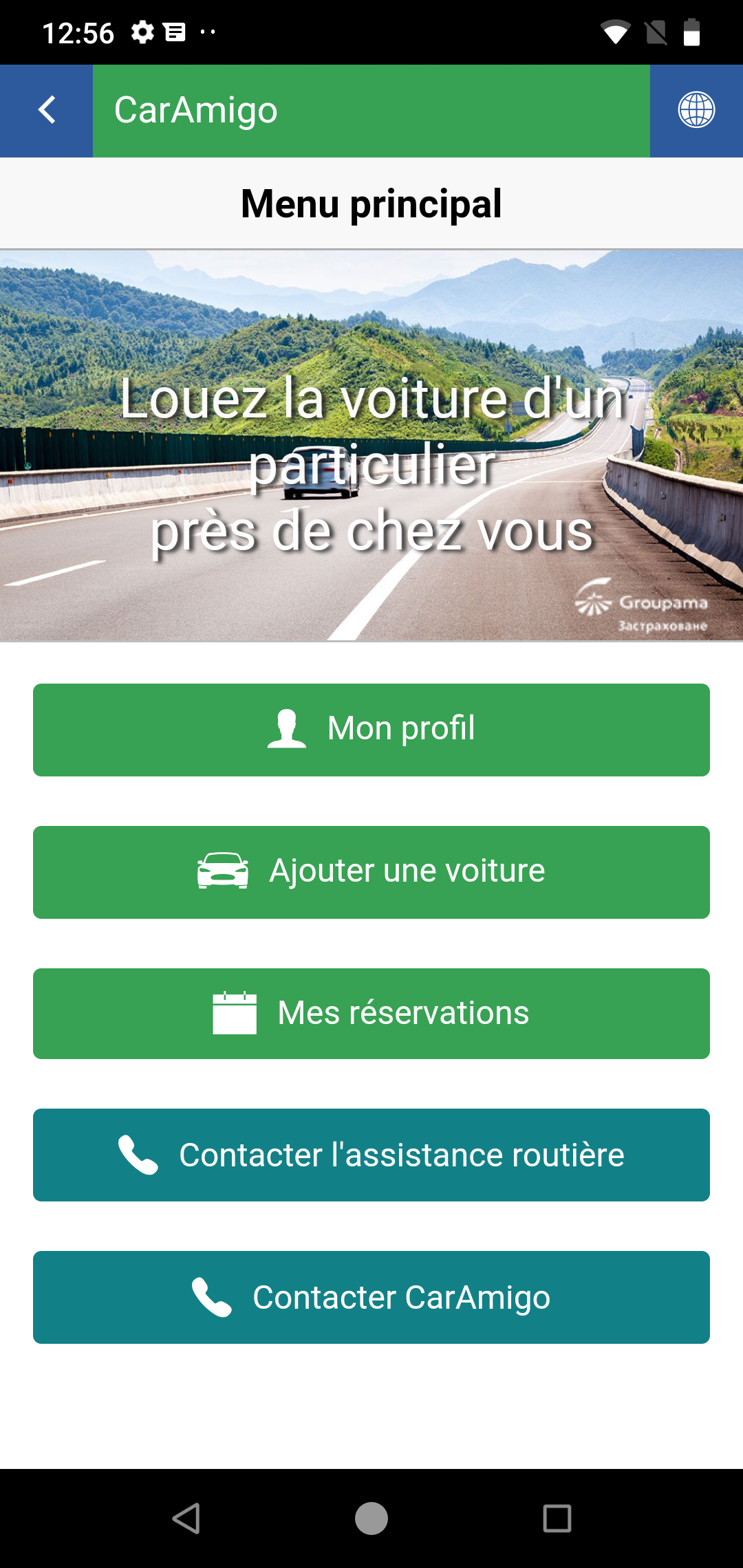Open the system recent apps view
The height and width of the screenshot is (1568, 743).
tap(557, 1518)
